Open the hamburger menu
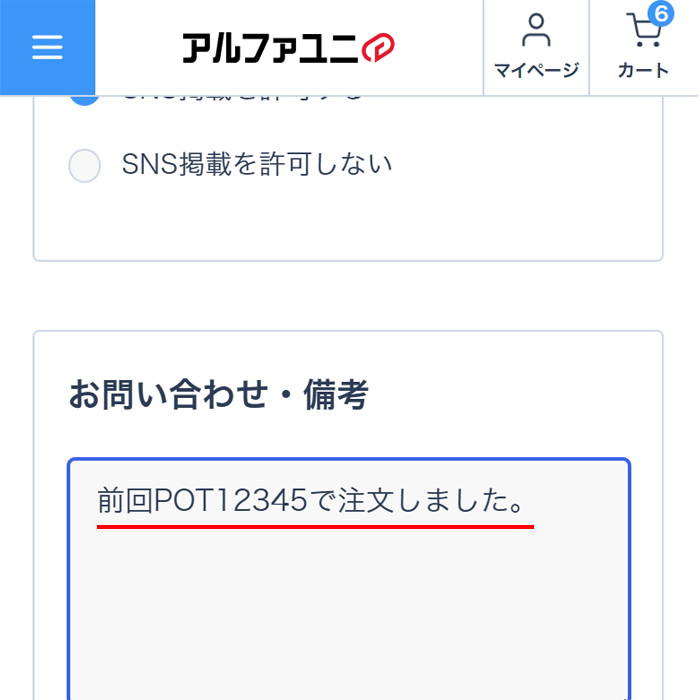 click(47, 47)
